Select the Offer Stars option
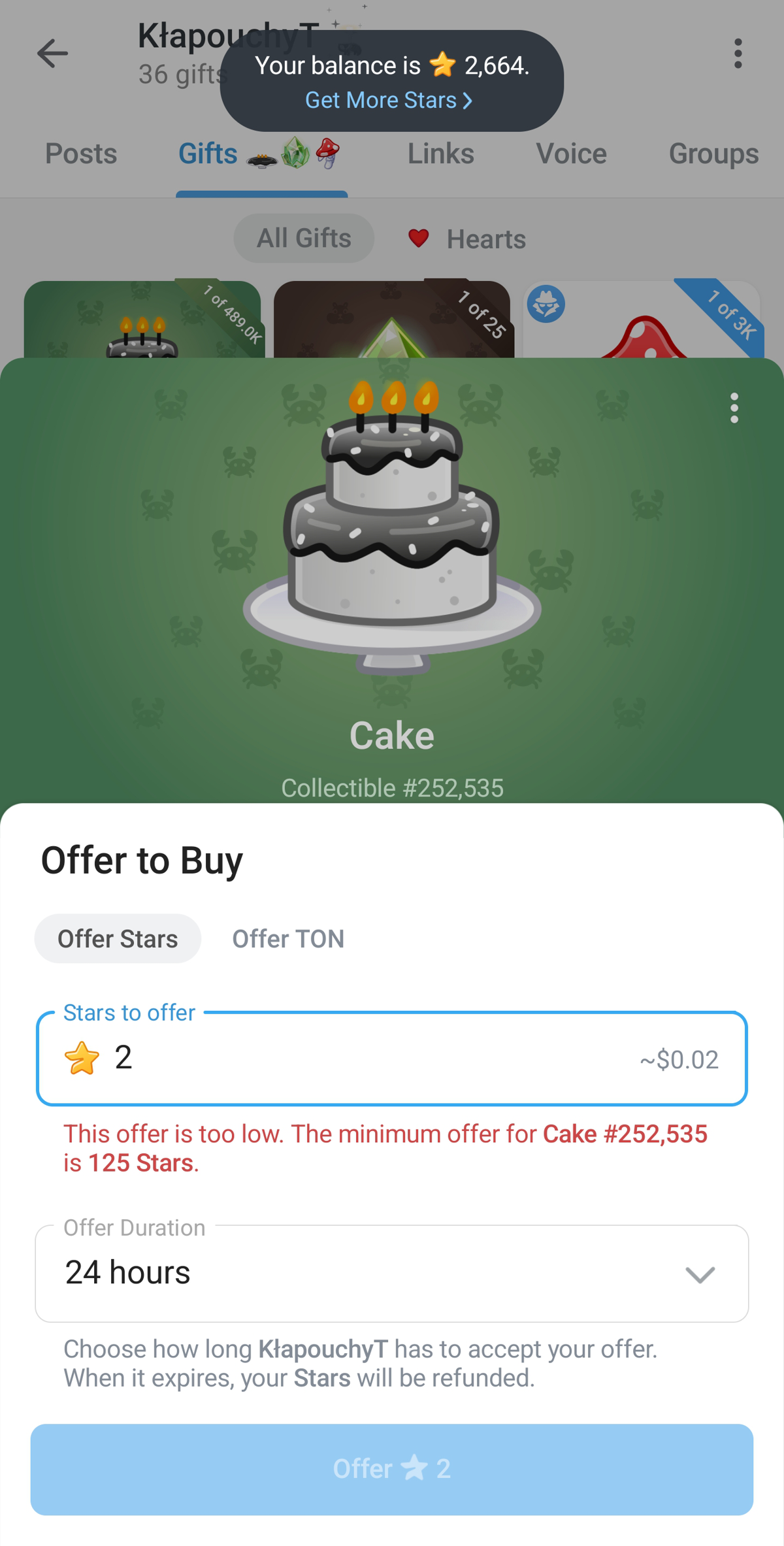This screenshot has height=1546, width=784. click(118, 938)
